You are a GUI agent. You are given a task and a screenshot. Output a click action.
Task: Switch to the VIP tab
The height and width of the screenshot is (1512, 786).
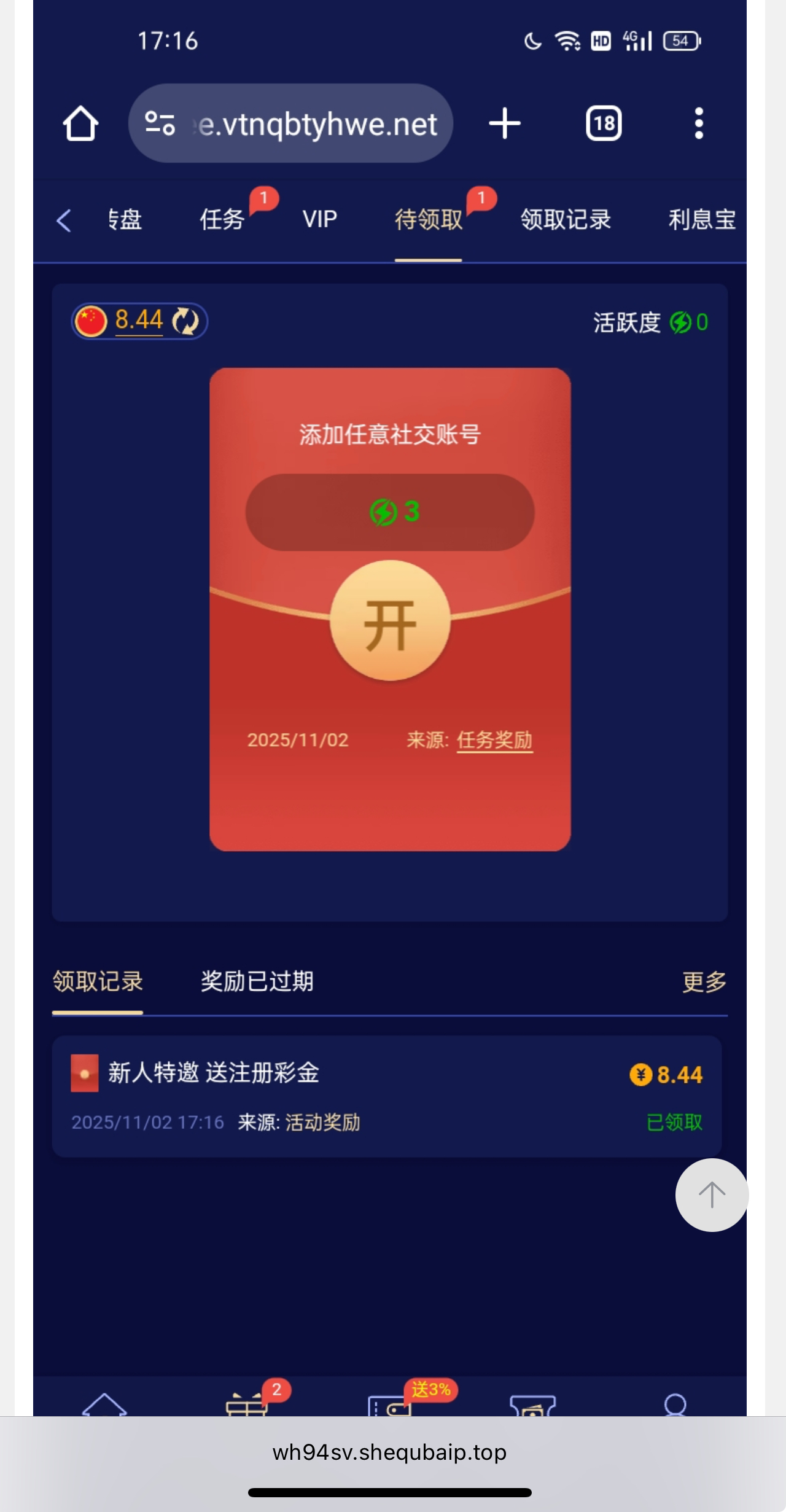tap(319, 220)
